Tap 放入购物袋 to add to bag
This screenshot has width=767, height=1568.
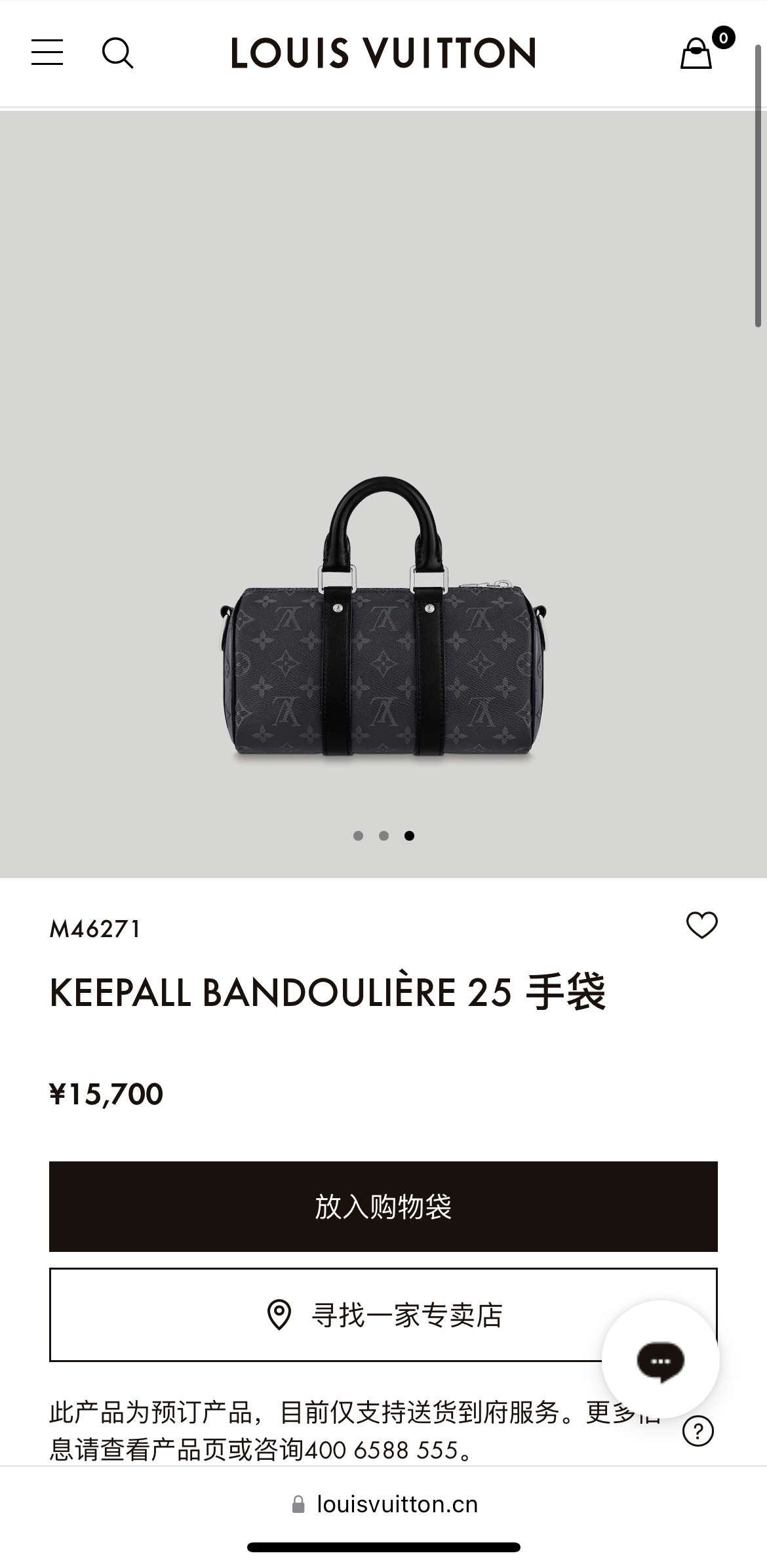(383, 1207)
